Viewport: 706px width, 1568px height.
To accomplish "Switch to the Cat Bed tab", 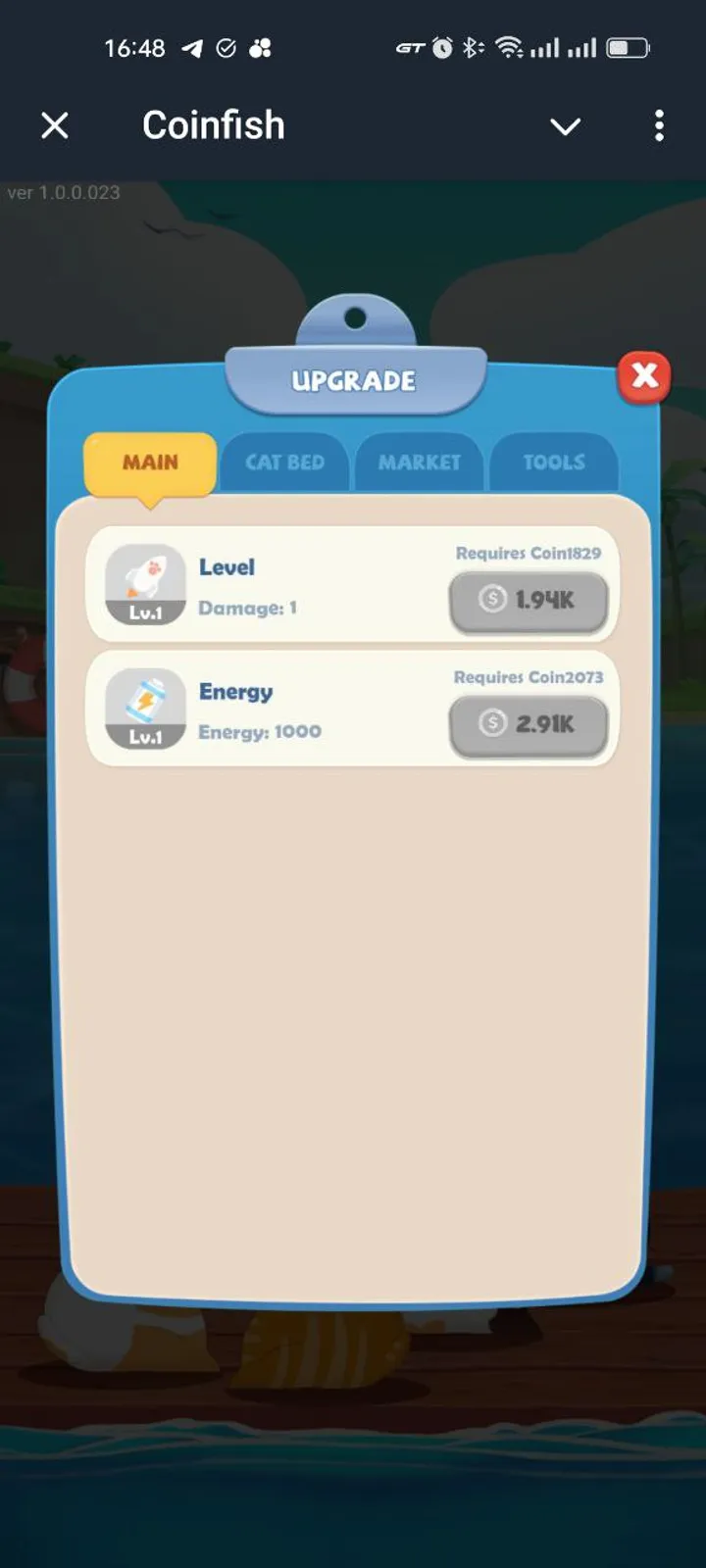I will coord(284,463).
